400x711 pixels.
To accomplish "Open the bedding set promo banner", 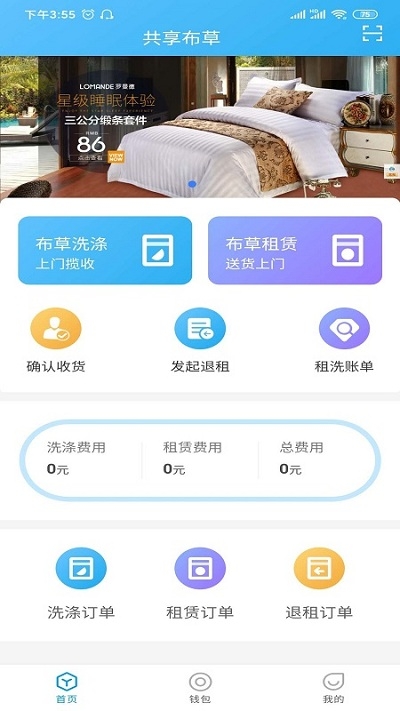I will pos(200,127).
